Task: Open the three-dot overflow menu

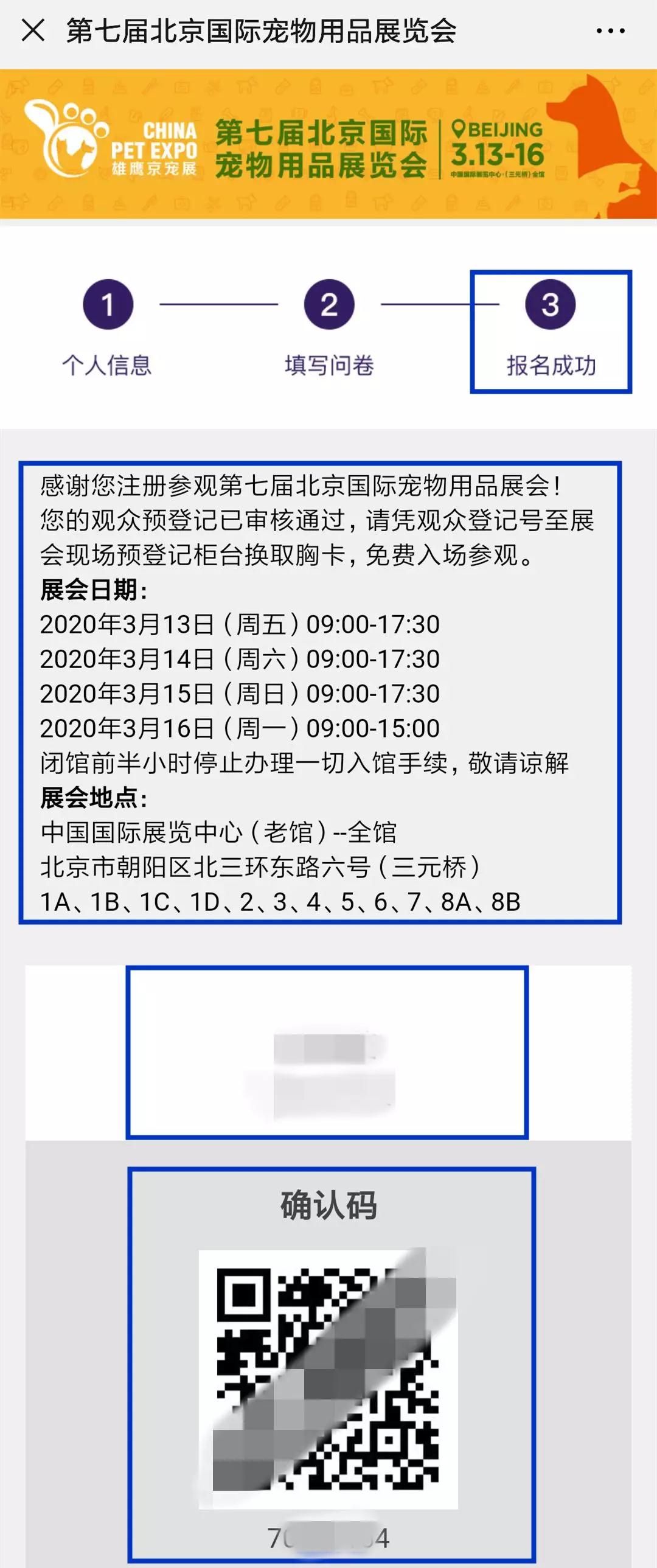Action: click(610, 31)
